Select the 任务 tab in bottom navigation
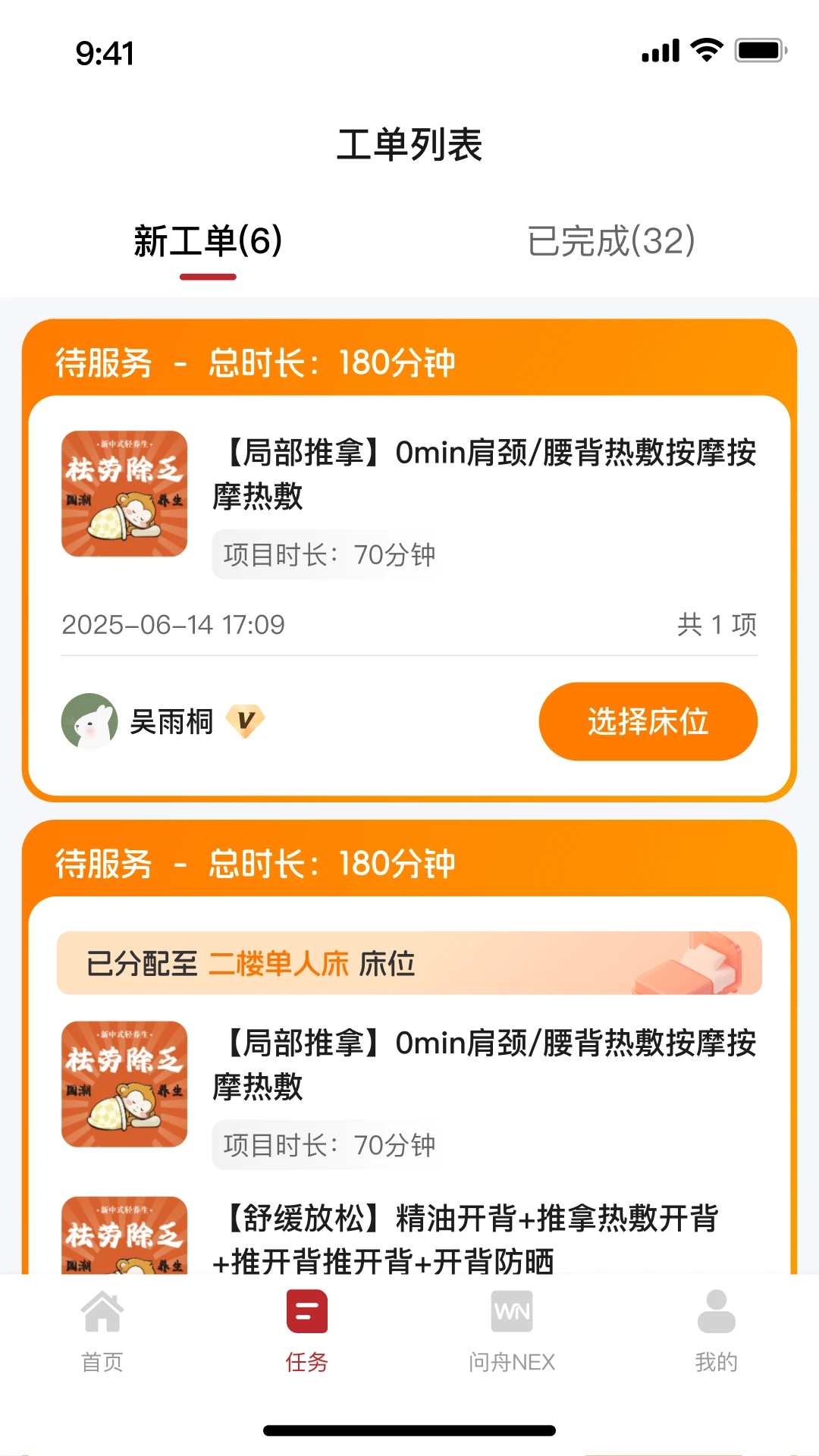The height and width of the screenshot is (1456, 819). 307,1331
